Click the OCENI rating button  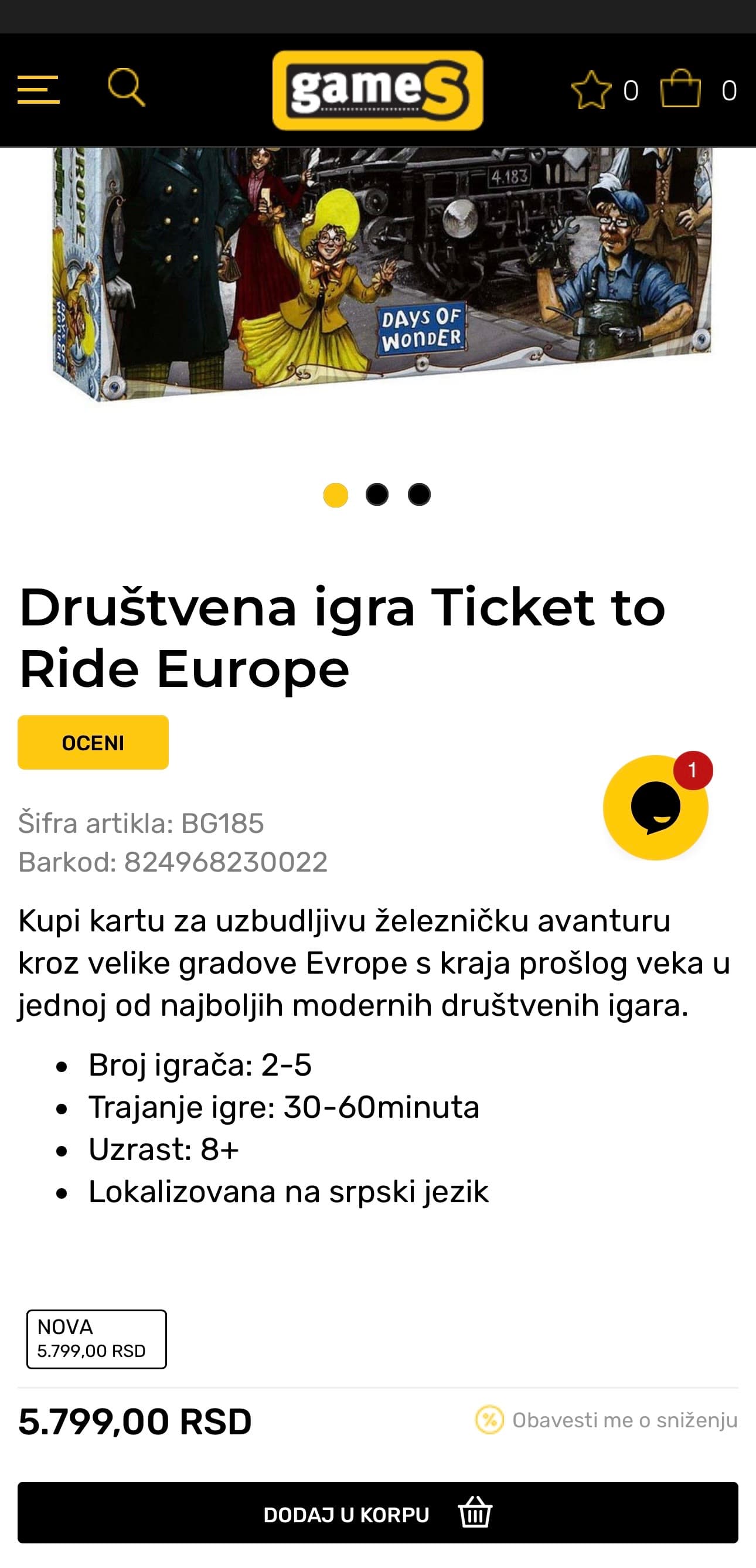click(93, 743)
